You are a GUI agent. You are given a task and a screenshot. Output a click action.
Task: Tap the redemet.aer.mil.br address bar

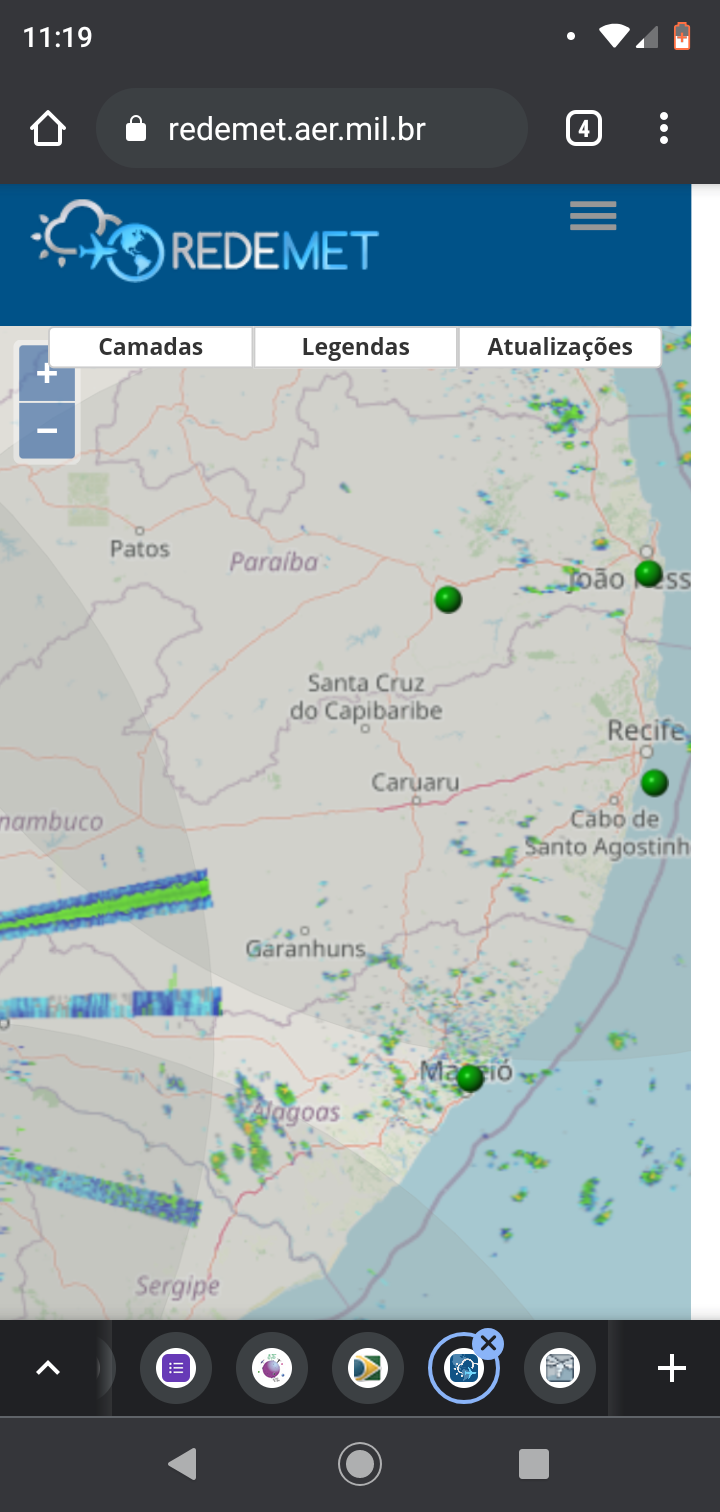click(x=312, y=129)
